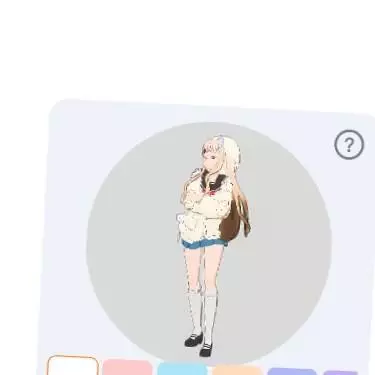Choose the periwinkle blue-purple swatch
Image resolution: width=375 pixels, height=375 pixels.
pos(292,371)
